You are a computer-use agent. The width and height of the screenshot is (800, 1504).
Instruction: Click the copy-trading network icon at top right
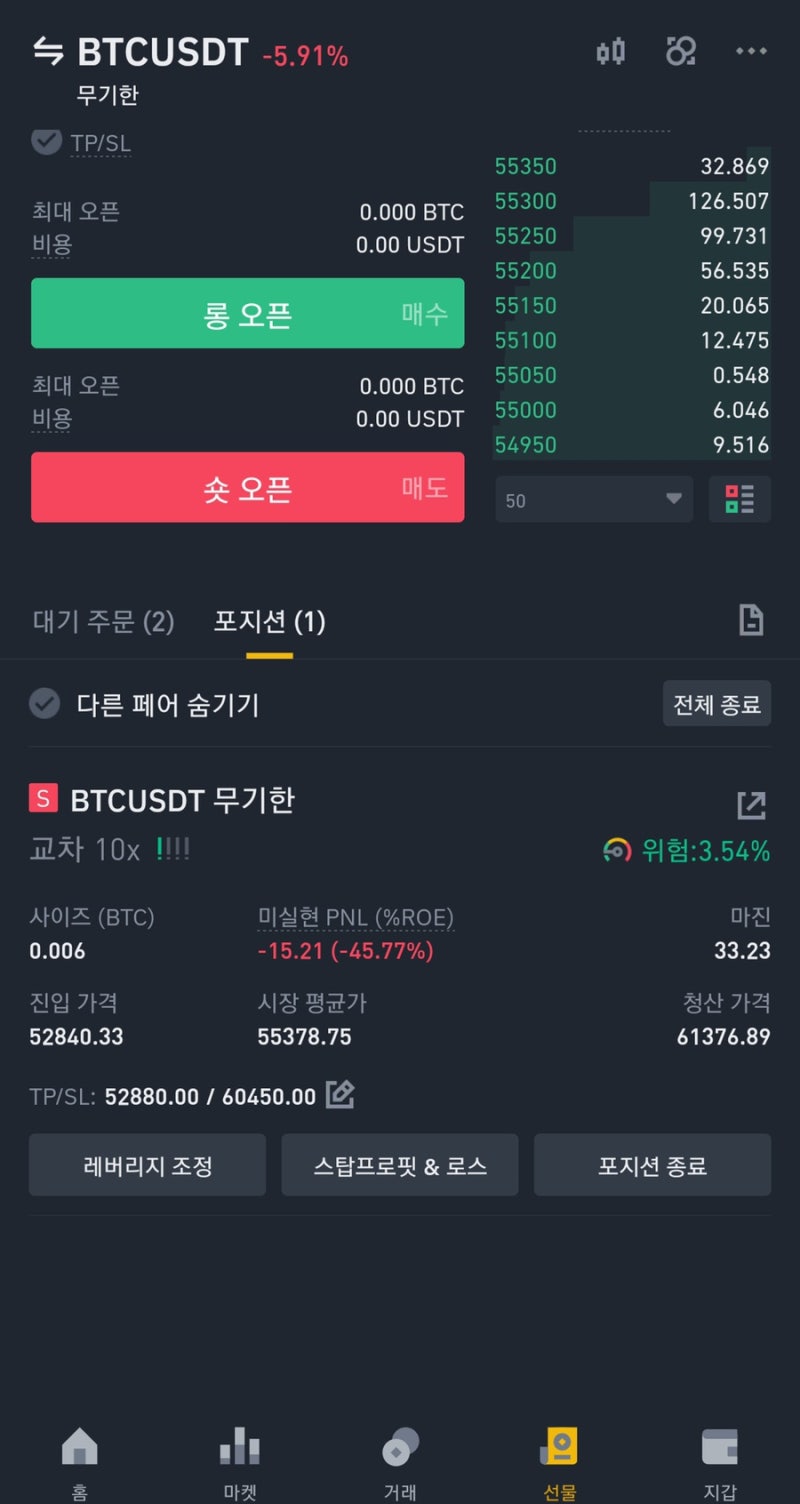681,51
